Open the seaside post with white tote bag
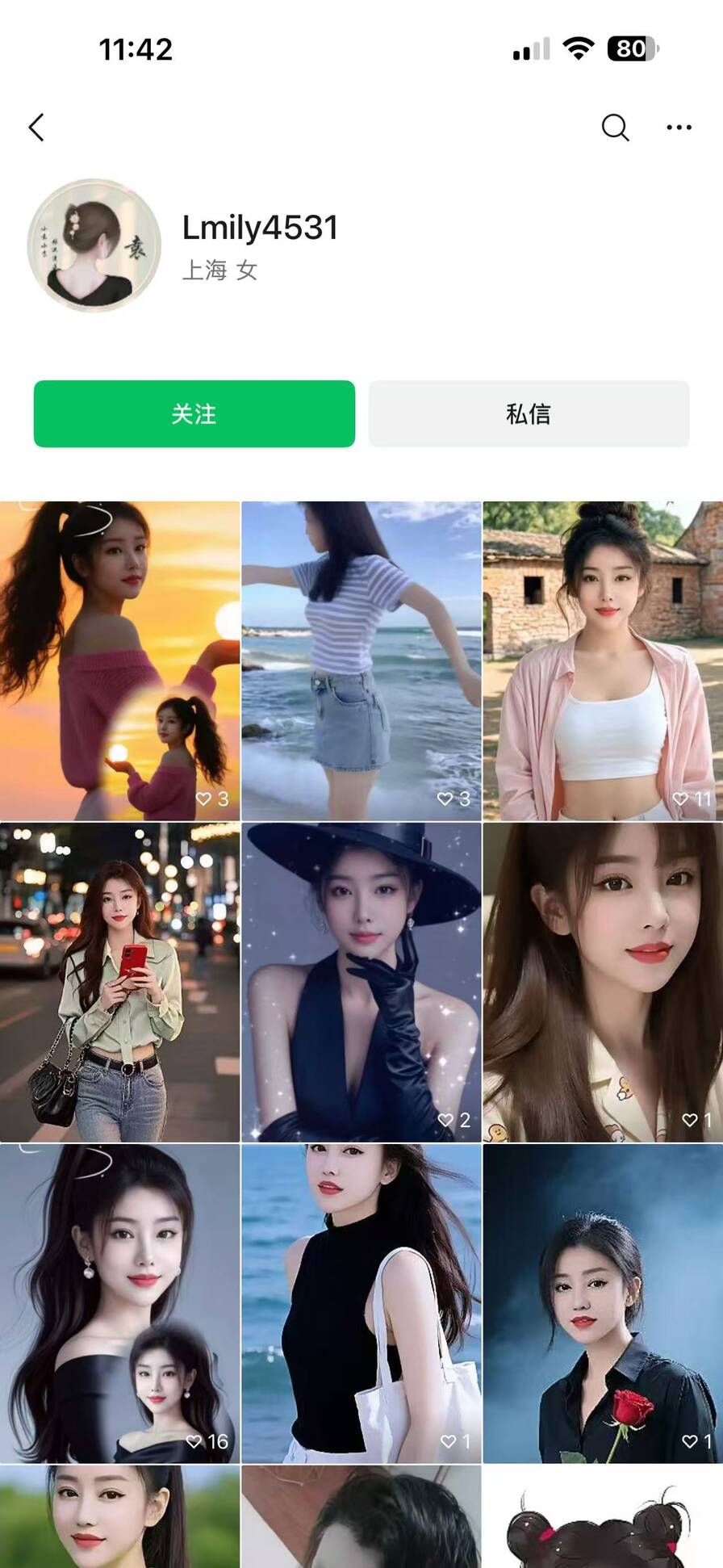This screenshot has width=723, height=1568. coord(361,1303)
